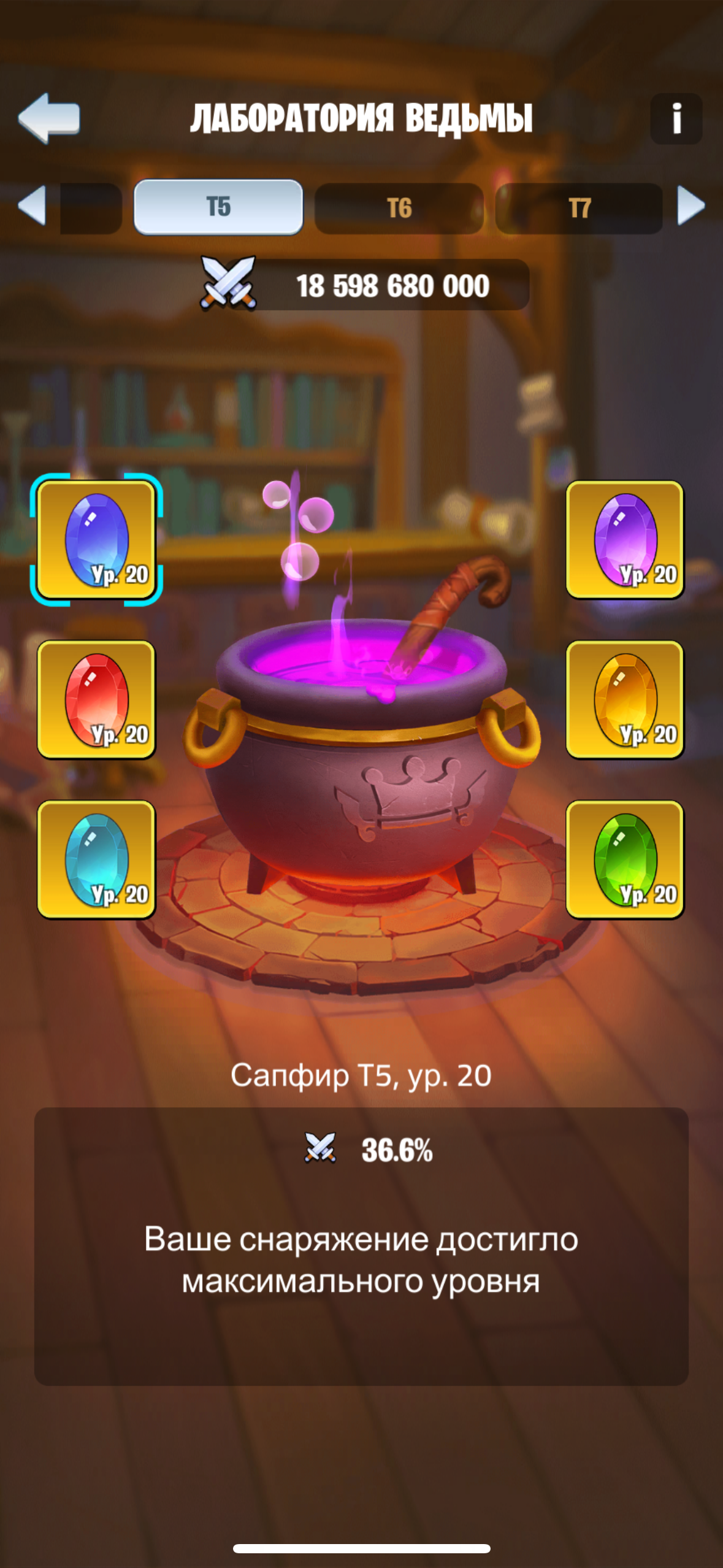Select the purple amethyst gem

[x=624, y=539]
